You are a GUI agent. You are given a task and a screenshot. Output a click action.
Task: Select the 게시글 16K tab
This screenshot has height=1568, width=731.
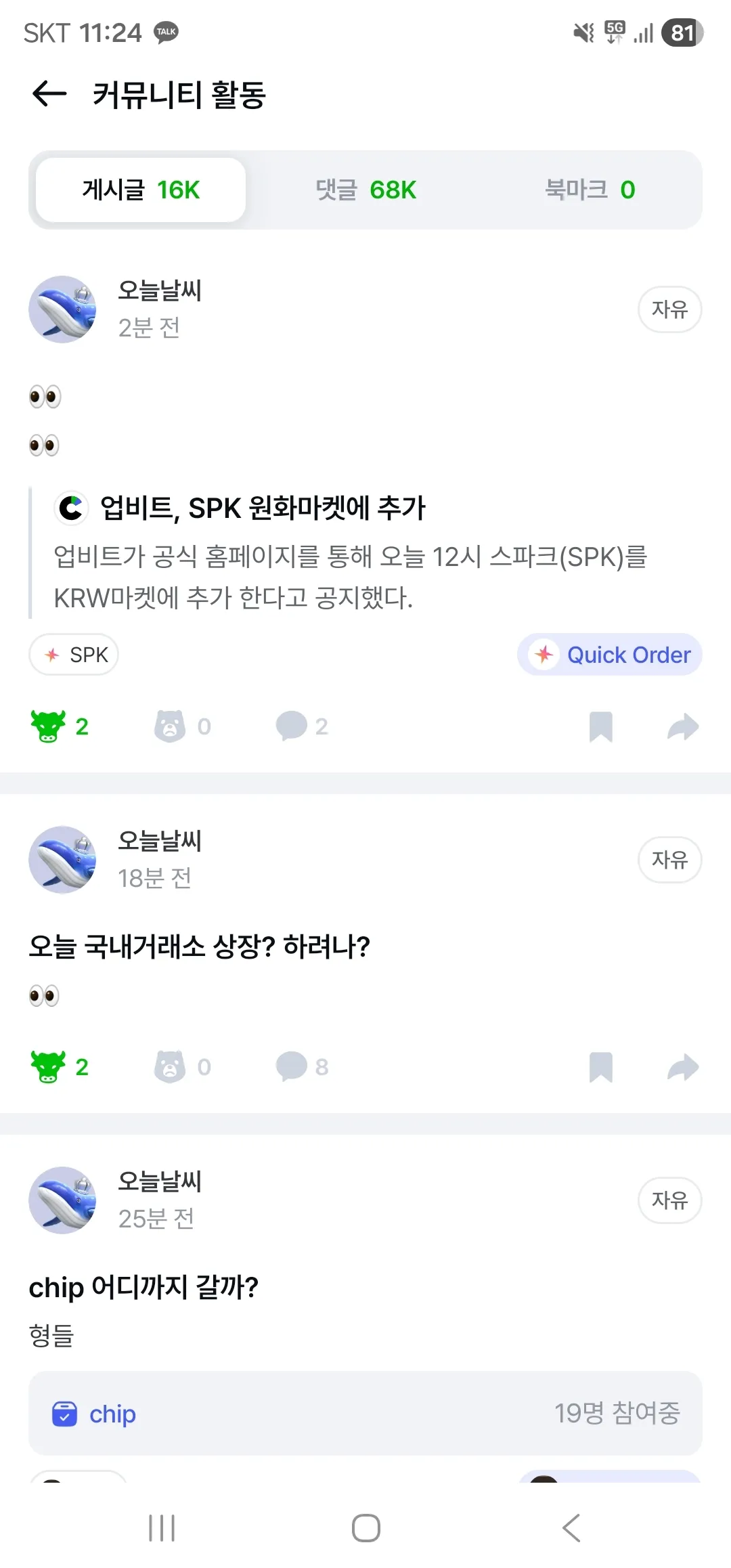[141, 190]
